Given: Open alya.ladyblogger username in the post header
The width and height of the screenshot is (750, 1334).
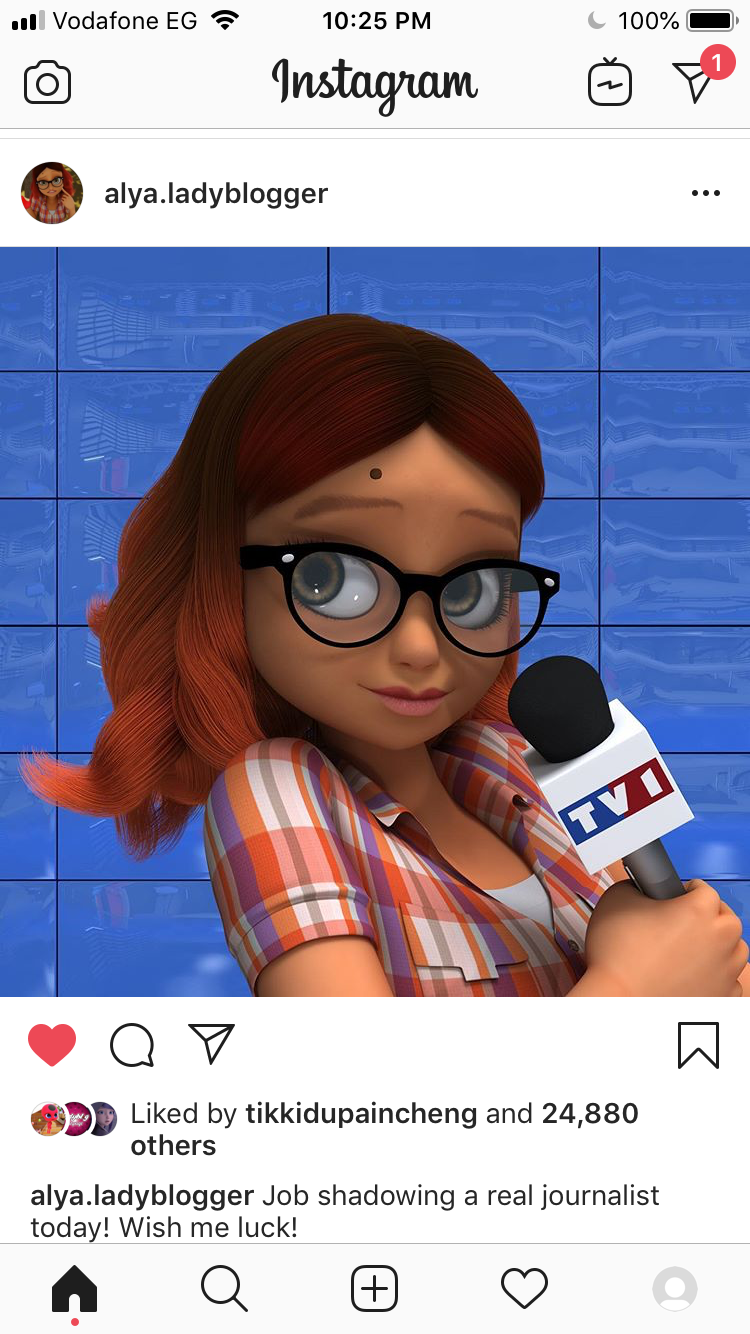Looking at the screenshot, I should pos(216,194).
